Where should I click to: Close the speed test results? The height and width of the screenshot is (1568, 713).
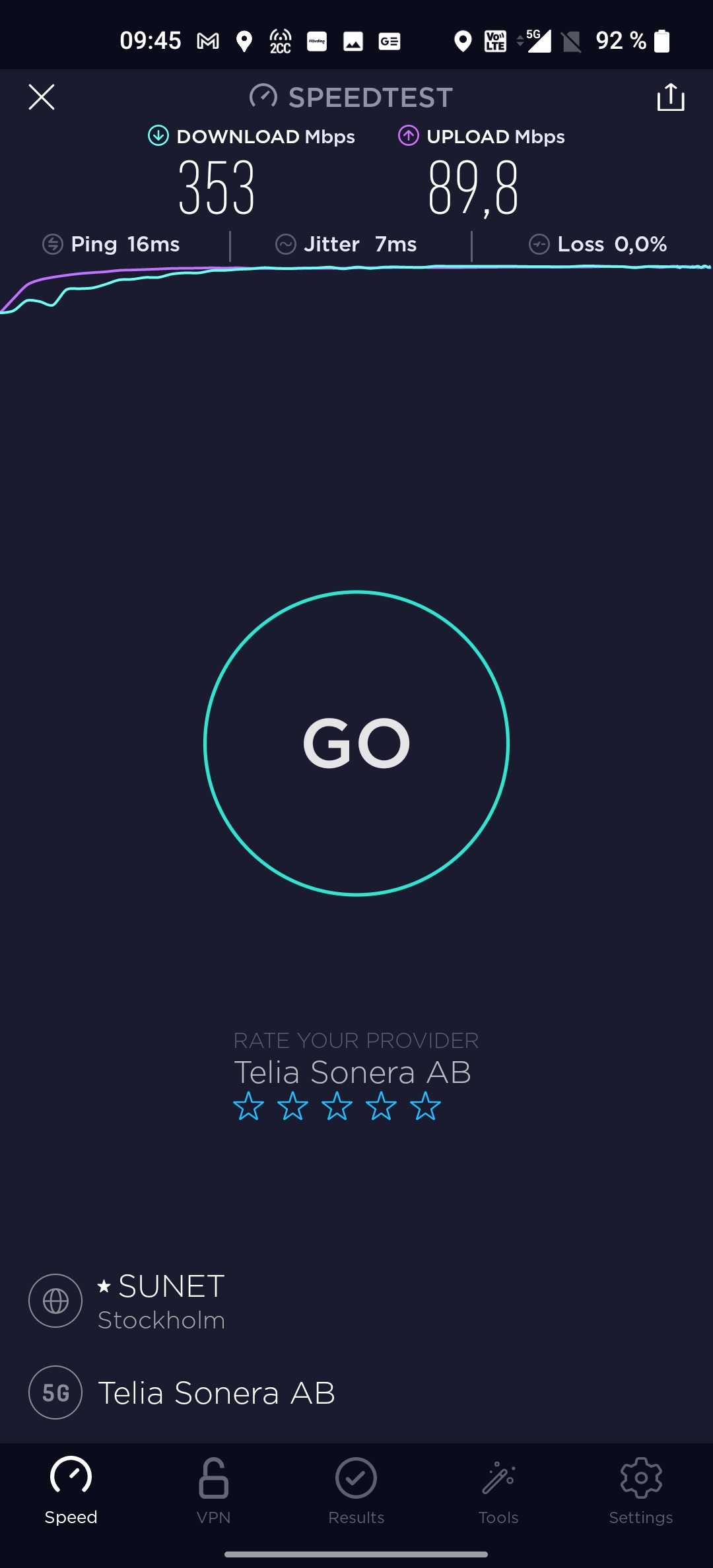point(42,97)
